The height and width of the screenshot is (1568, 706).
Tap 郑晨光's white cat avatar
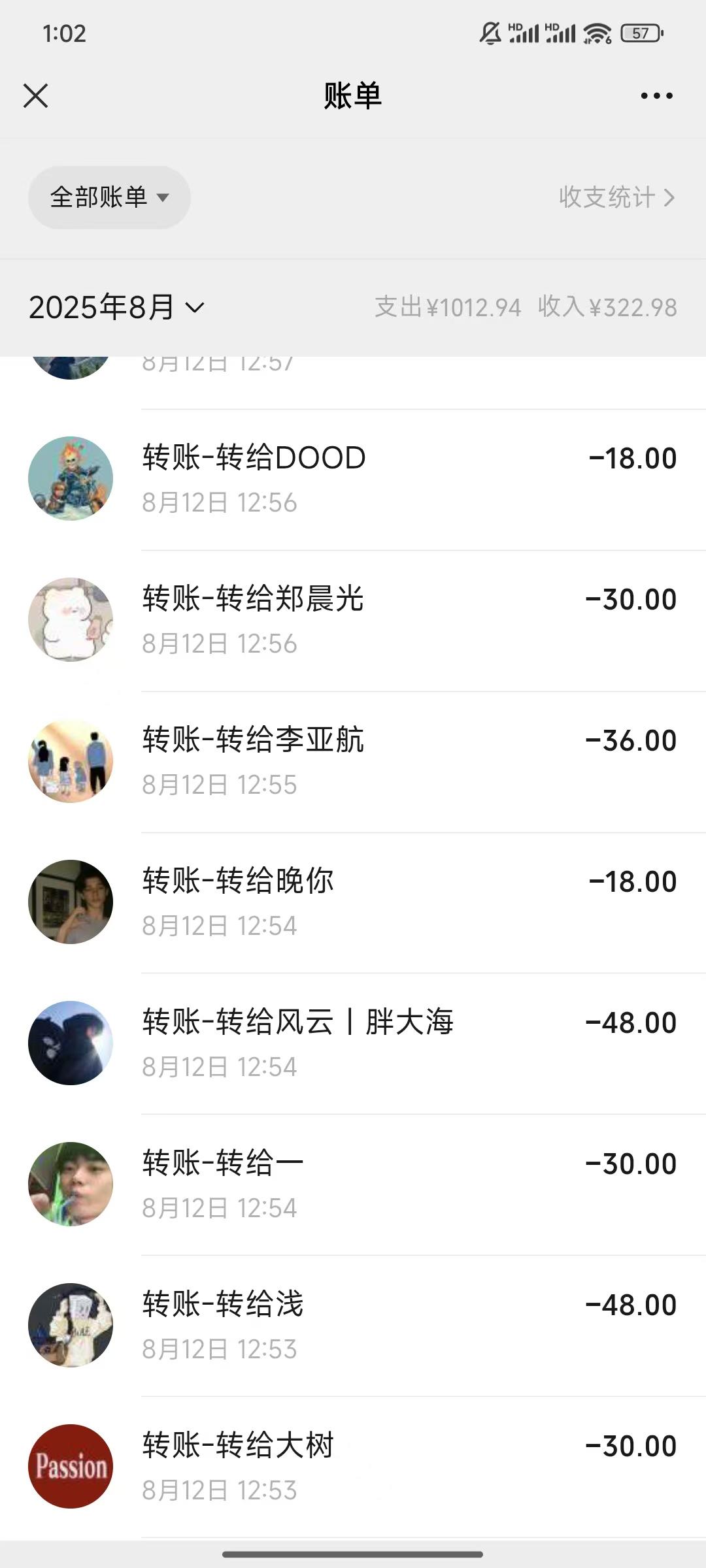coord(71,618)
